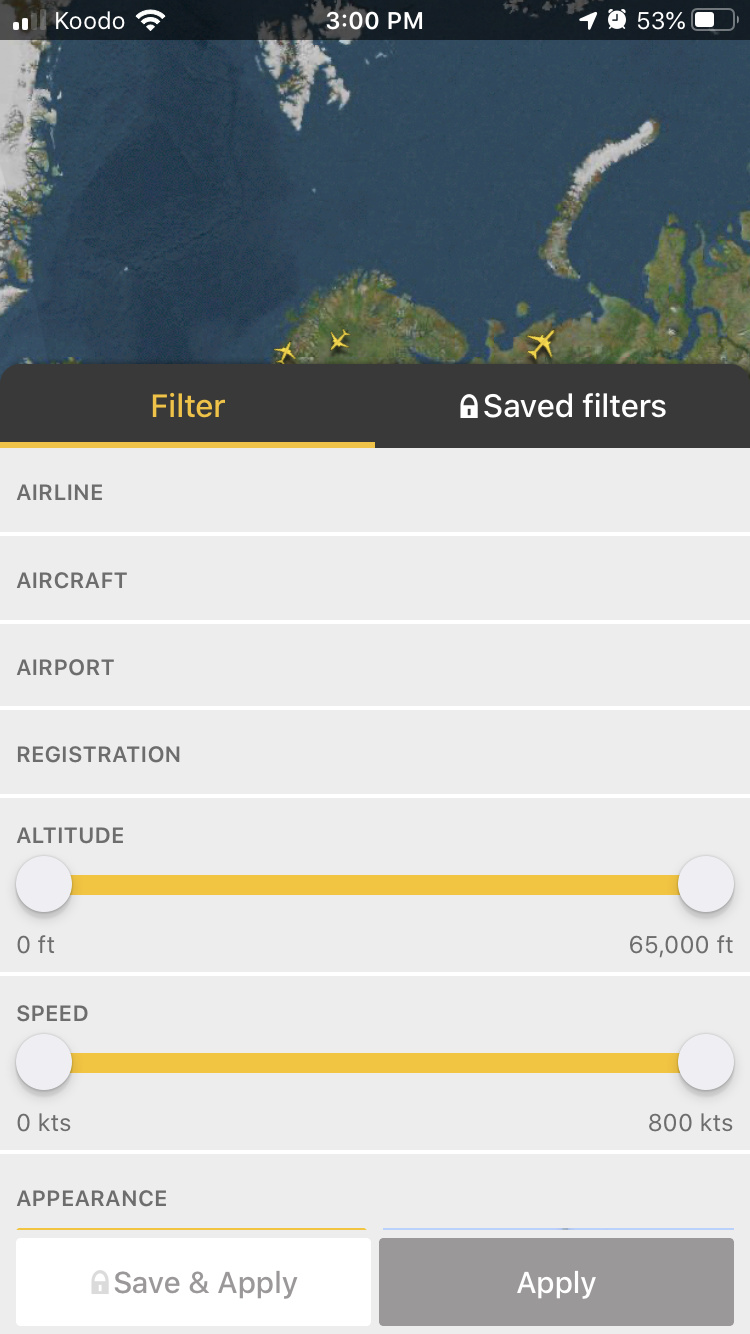Open the Aircraft filter row
The width and height of the screenshot is (750, 1334).
point(375,580)
